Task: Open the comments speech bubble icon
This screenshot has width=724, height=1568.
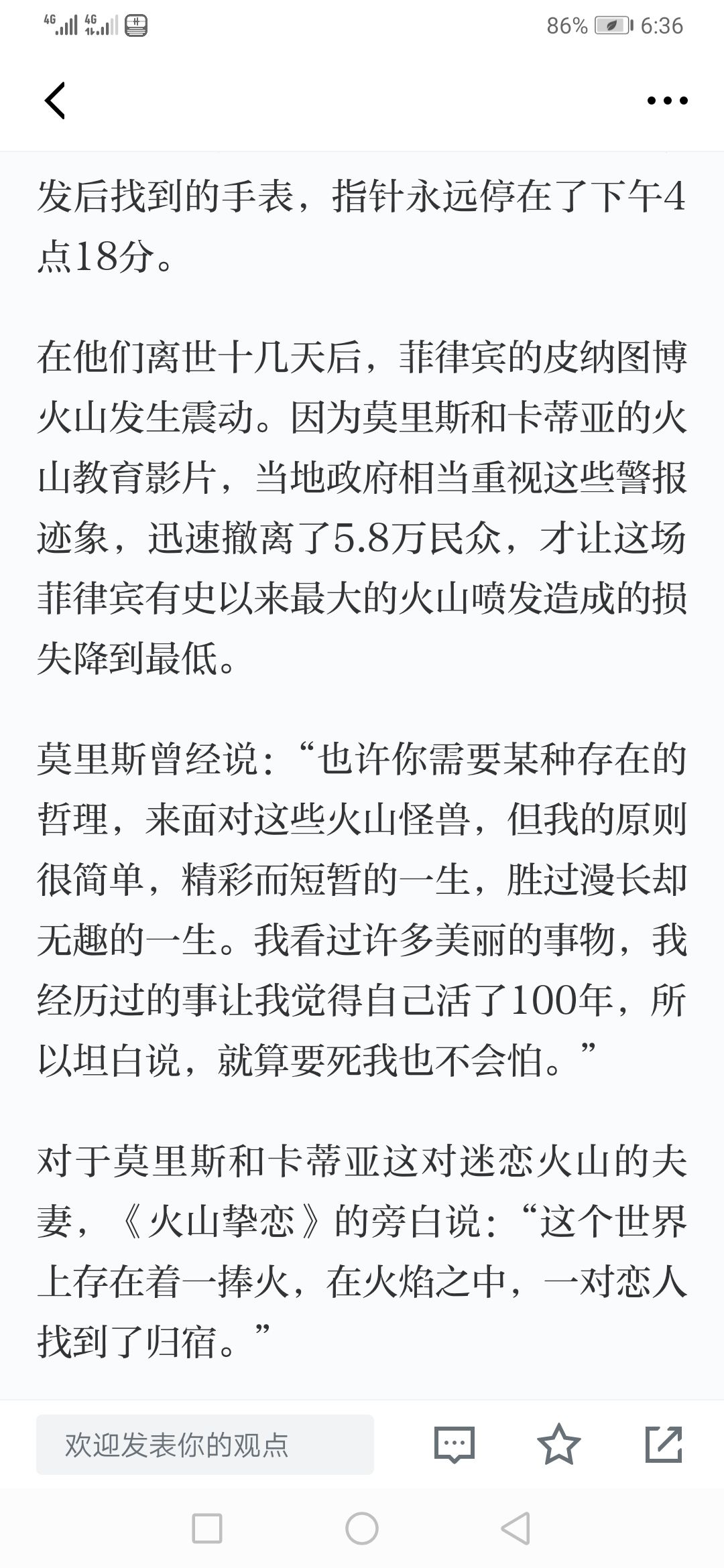Action: (455, 1444)
